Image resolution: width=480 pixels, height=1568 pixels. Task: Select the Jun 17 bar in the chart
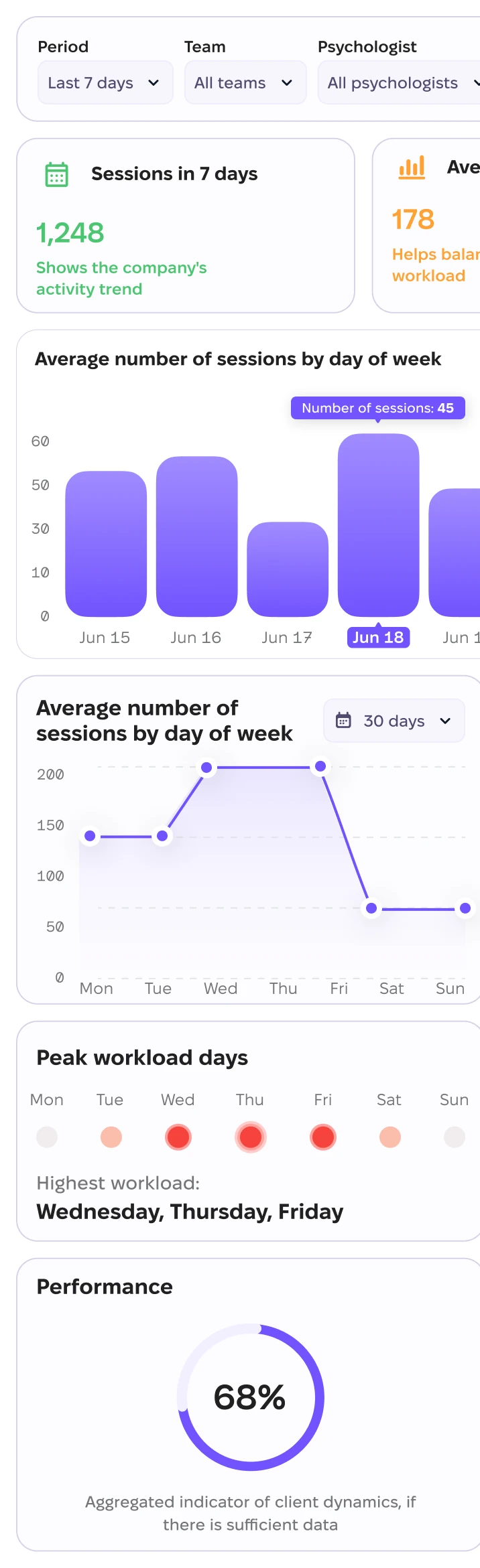click(288, 569)
